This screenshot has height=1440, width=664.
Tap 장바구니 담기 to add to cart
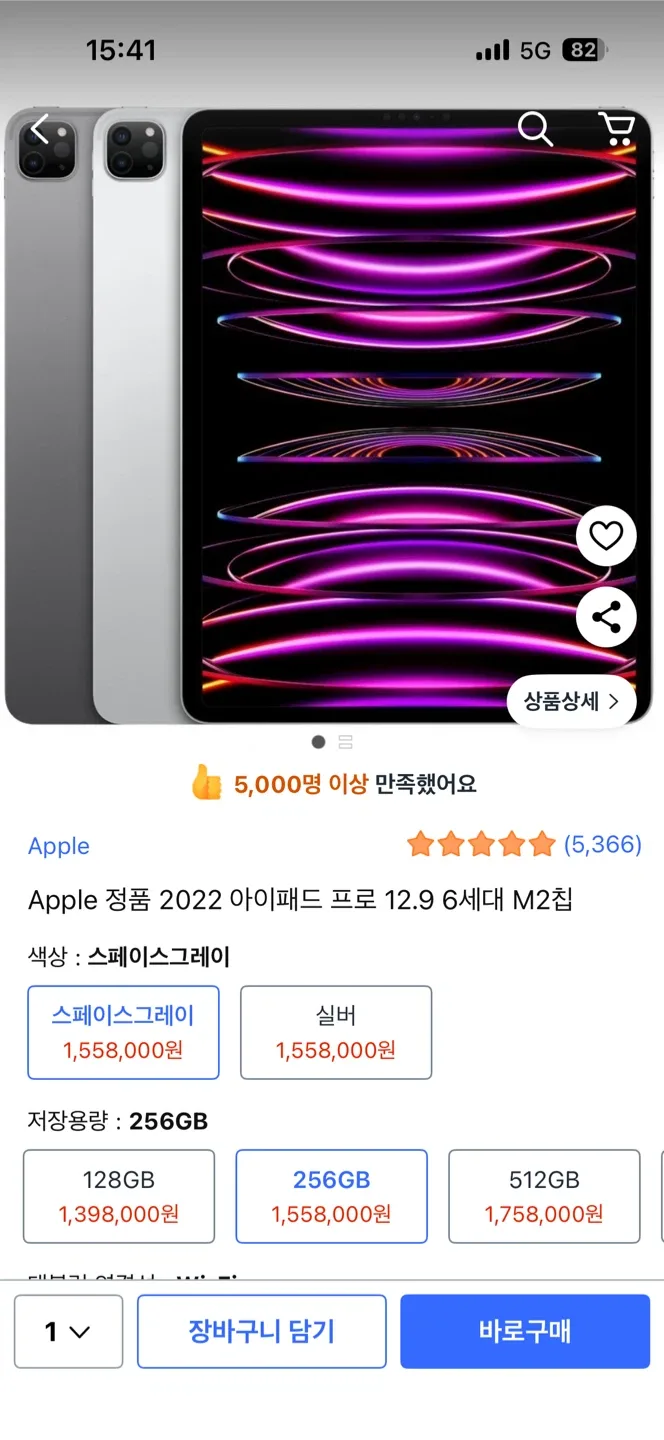[x=261, y=1331]
